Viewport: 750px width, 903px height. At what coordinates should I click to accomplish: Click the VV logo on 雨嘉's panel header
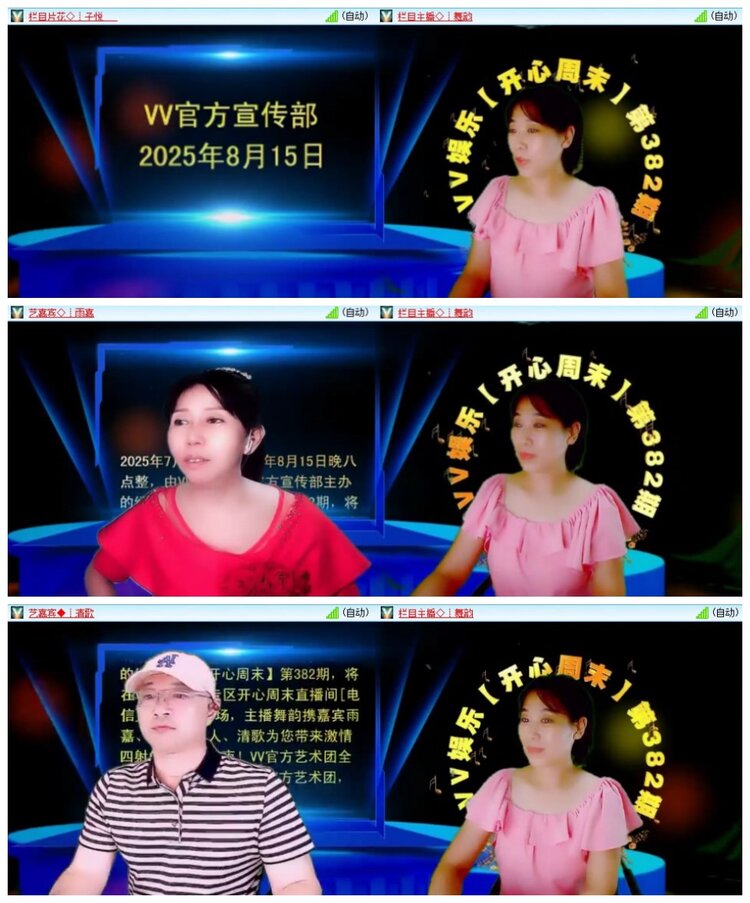coord(18,313)
